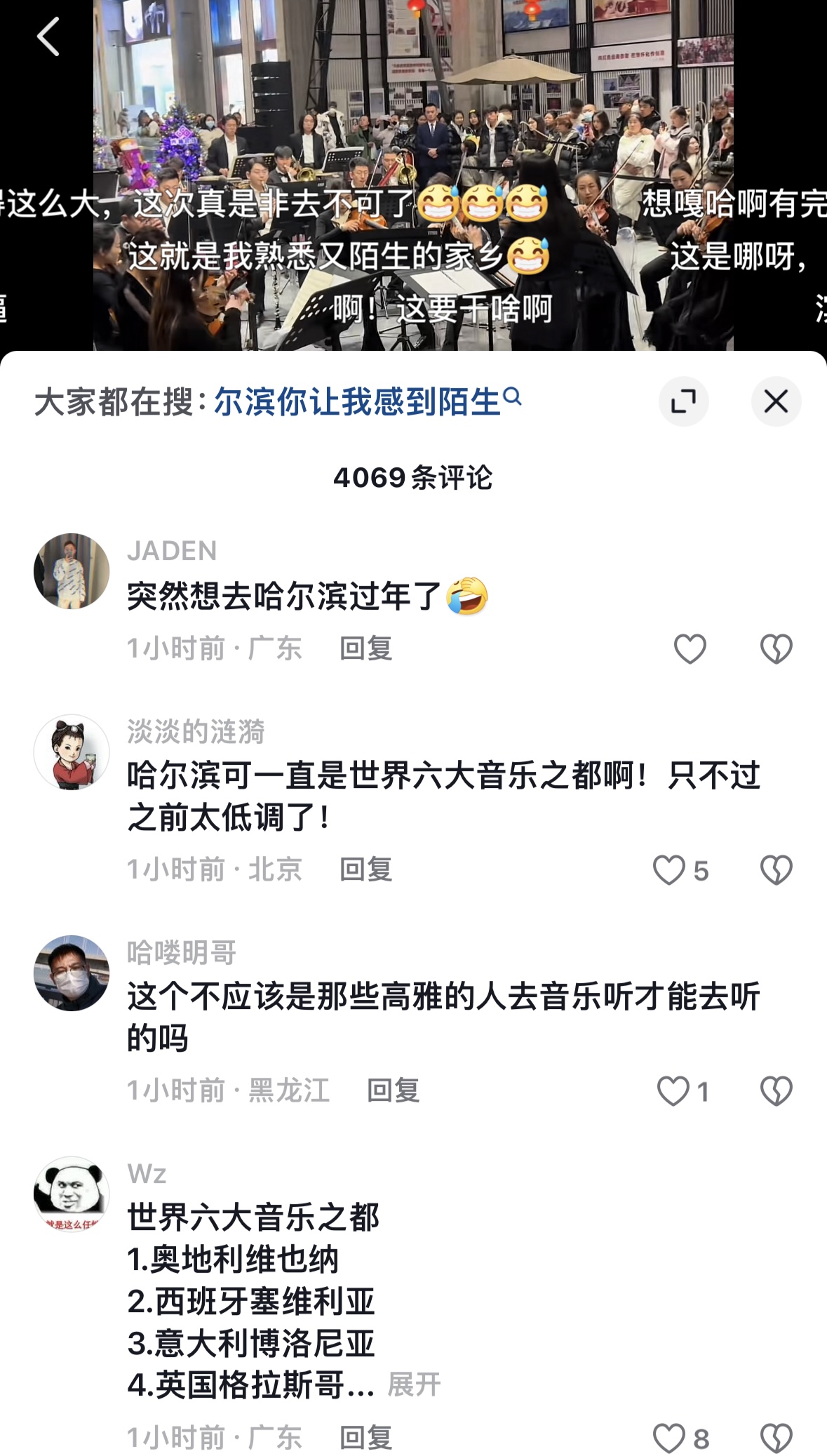Reply to 淡淡的涟漪's comment

[365, 870]
